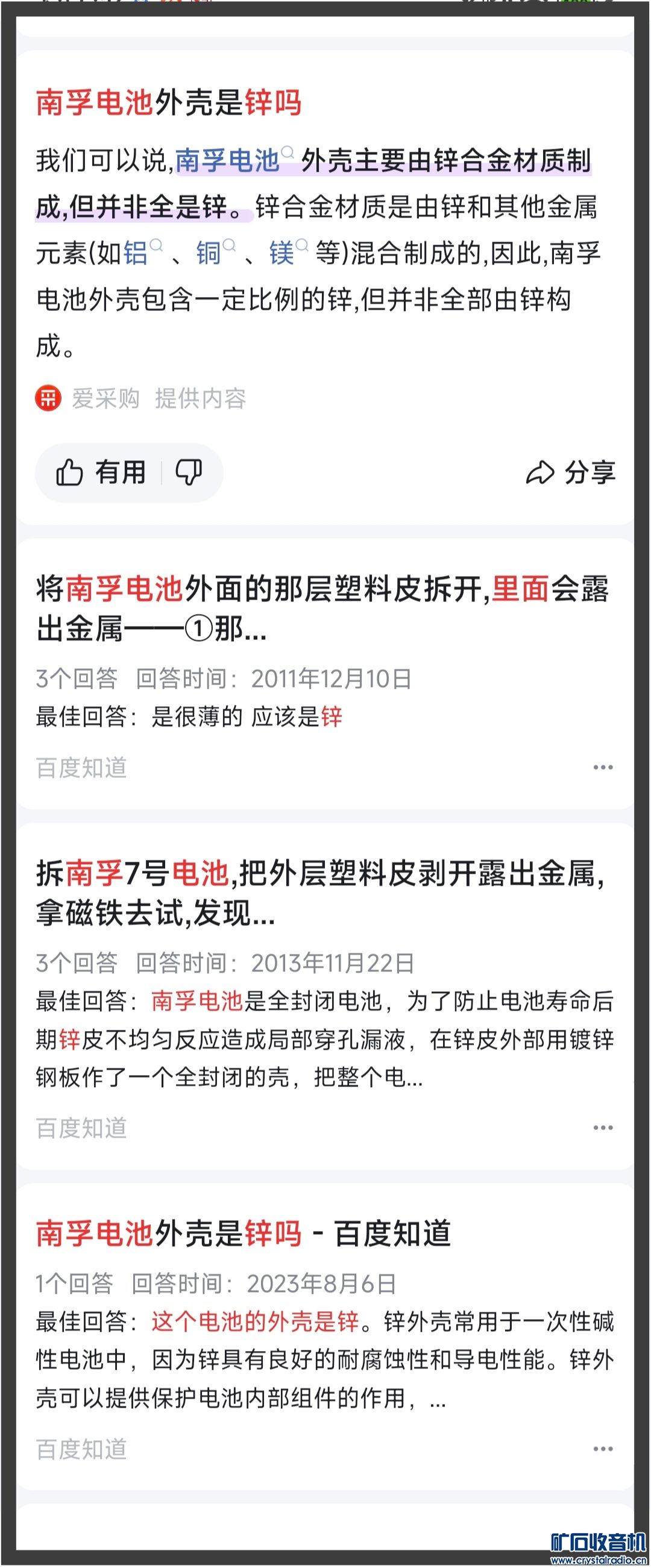The height and width of the screenshot is (1568, 651).
Task: Open more options for the 2011年12月10日 result
Action: click(x=602, y=767)
